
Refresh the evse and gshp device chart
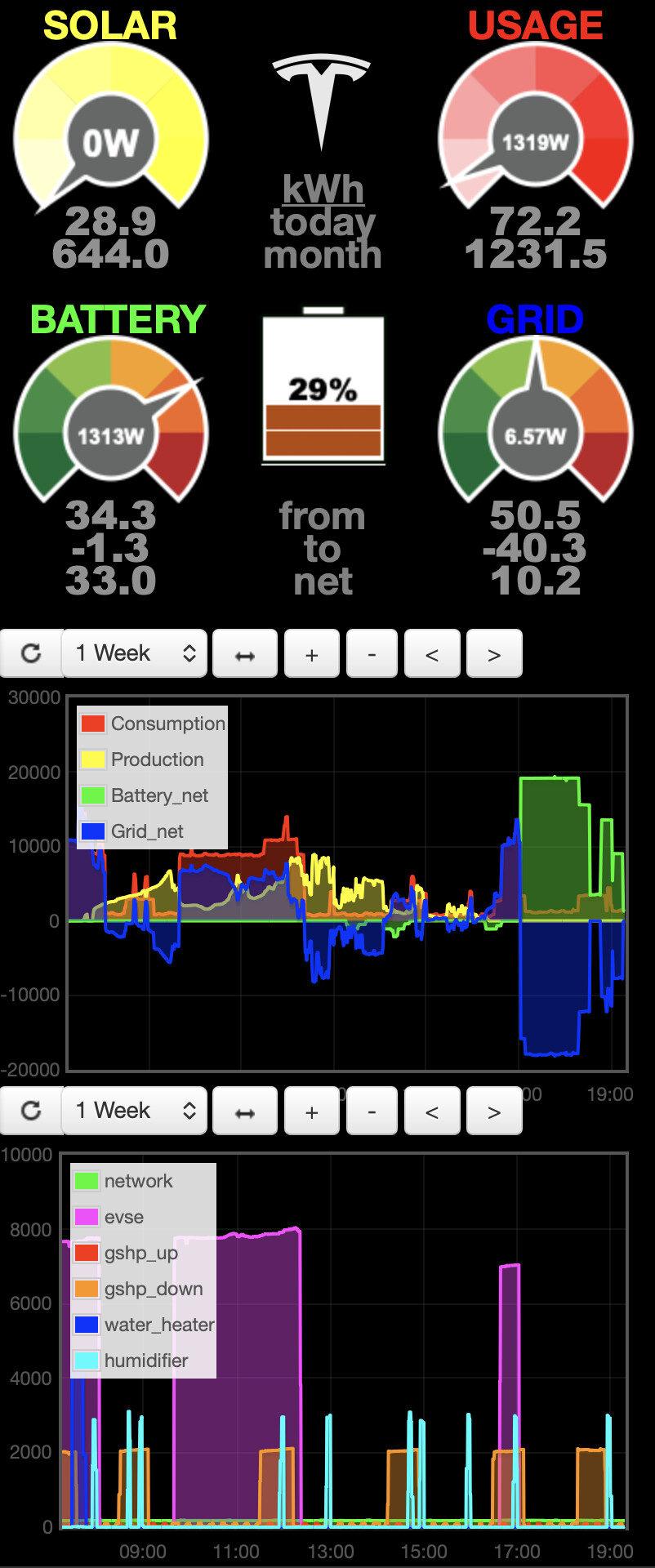click(x=31, y=1111)
